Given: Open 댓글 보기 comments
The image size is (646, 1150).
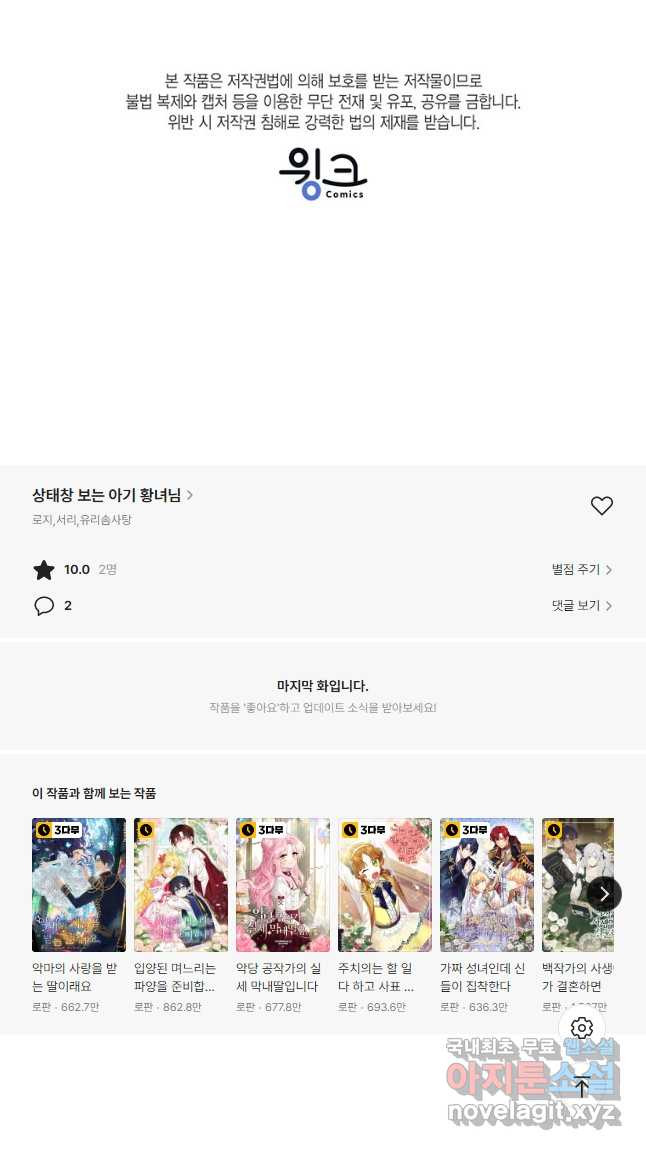Looking at the screenshot, I should (x=581, y=606).
